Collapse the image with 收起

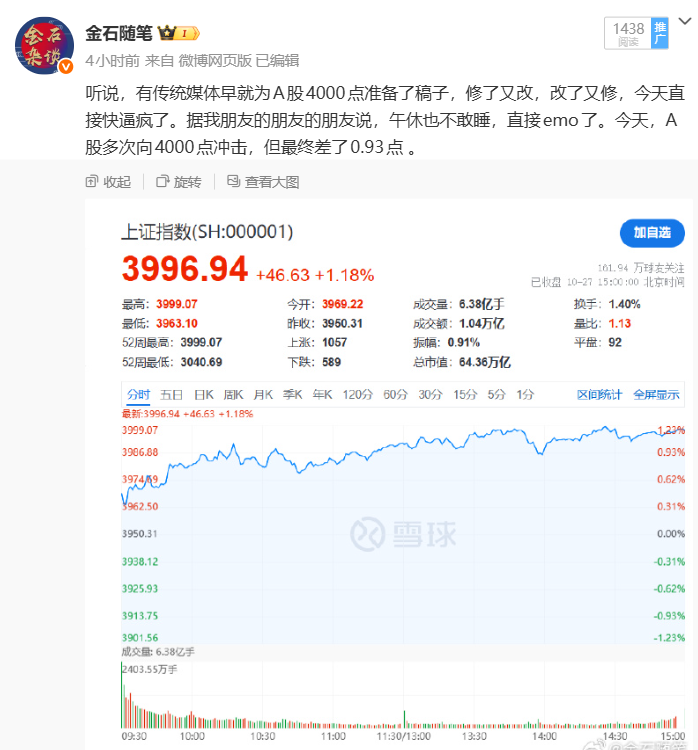pos(109,181)
